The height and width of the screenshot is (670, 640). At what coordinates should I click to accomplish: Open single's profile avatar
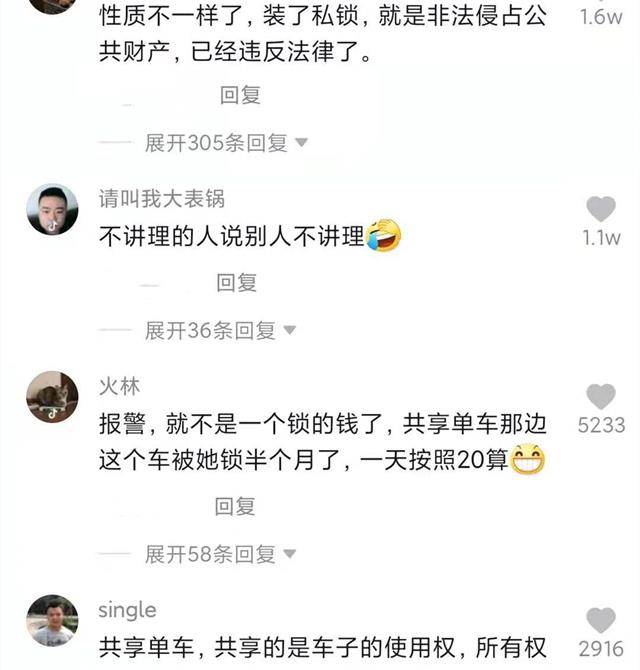point(52,621)
